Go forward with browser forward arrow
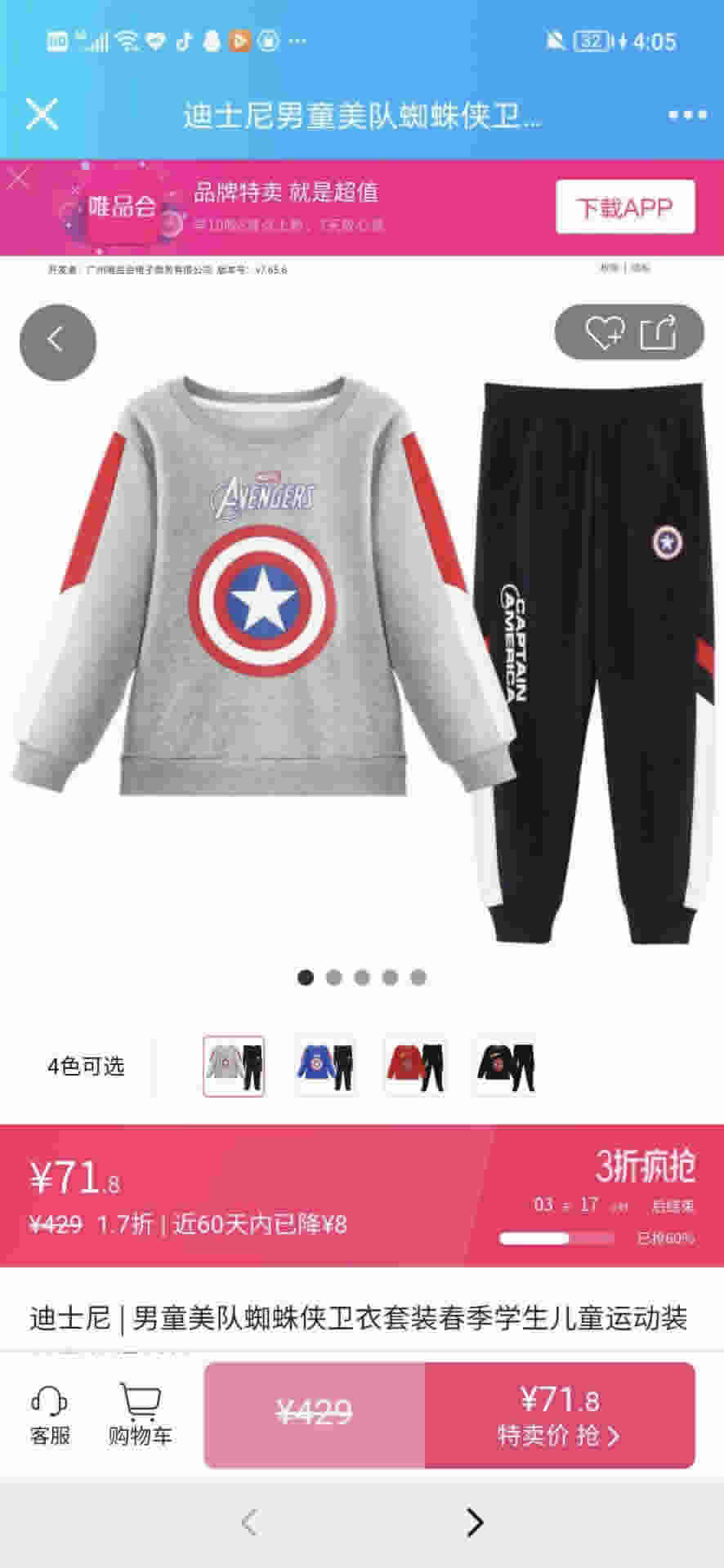Screen dimensions: 724x1568 [474, 1522]
